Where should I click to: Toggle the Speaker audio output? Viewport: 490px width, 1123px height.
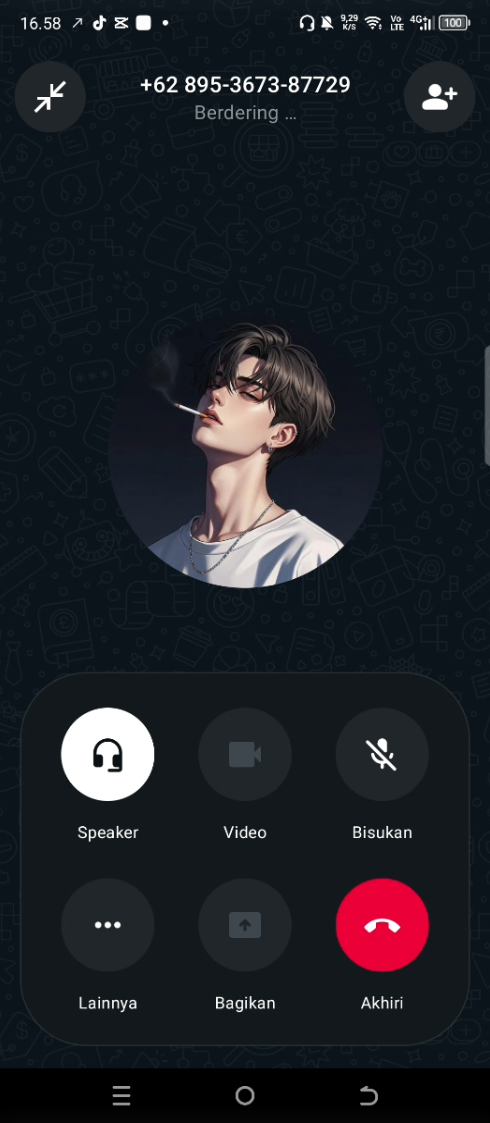(x=107, y=754)
